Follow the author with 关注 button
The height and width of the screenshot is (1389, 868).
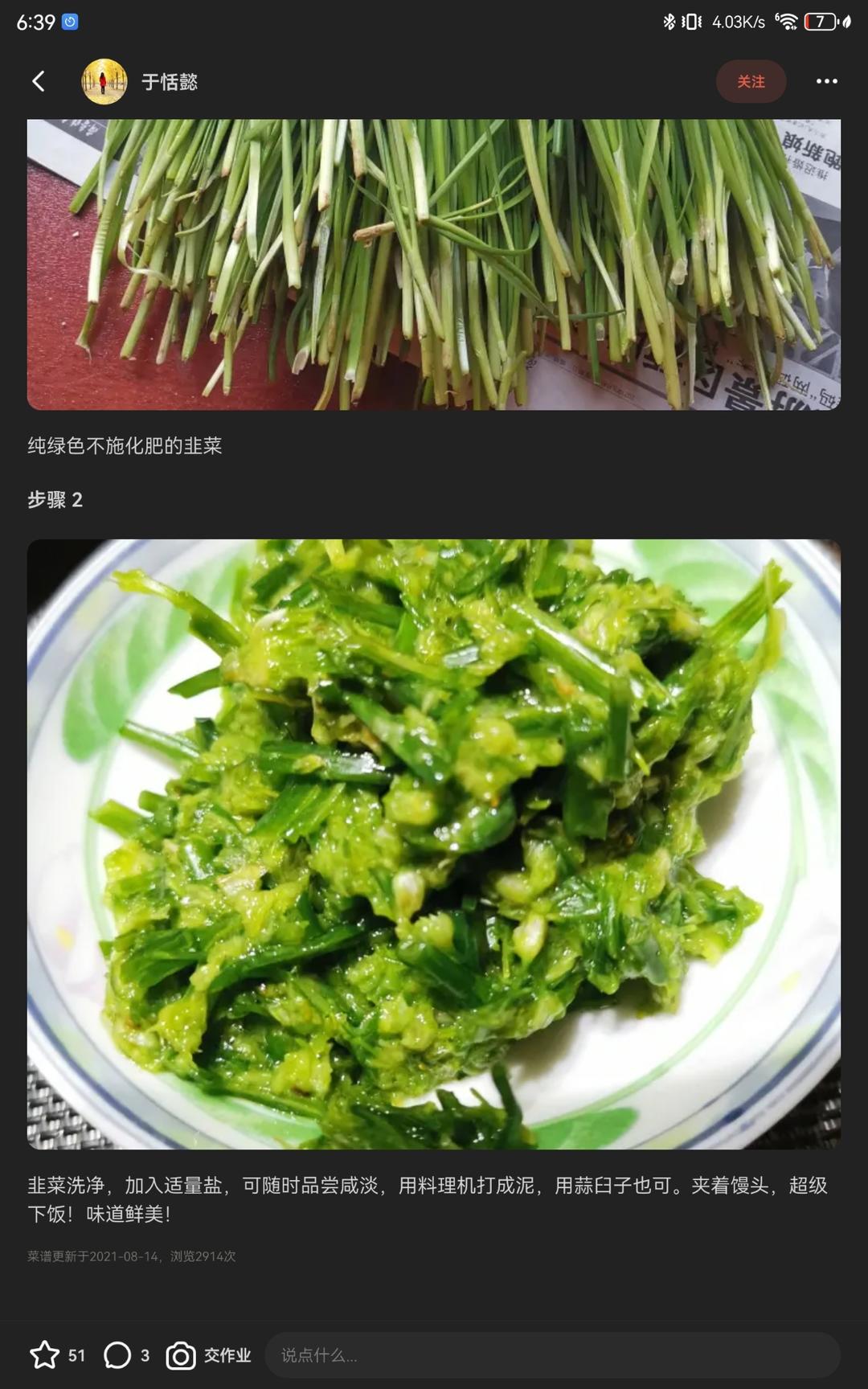pyautogui.click(x=751, y=81)
